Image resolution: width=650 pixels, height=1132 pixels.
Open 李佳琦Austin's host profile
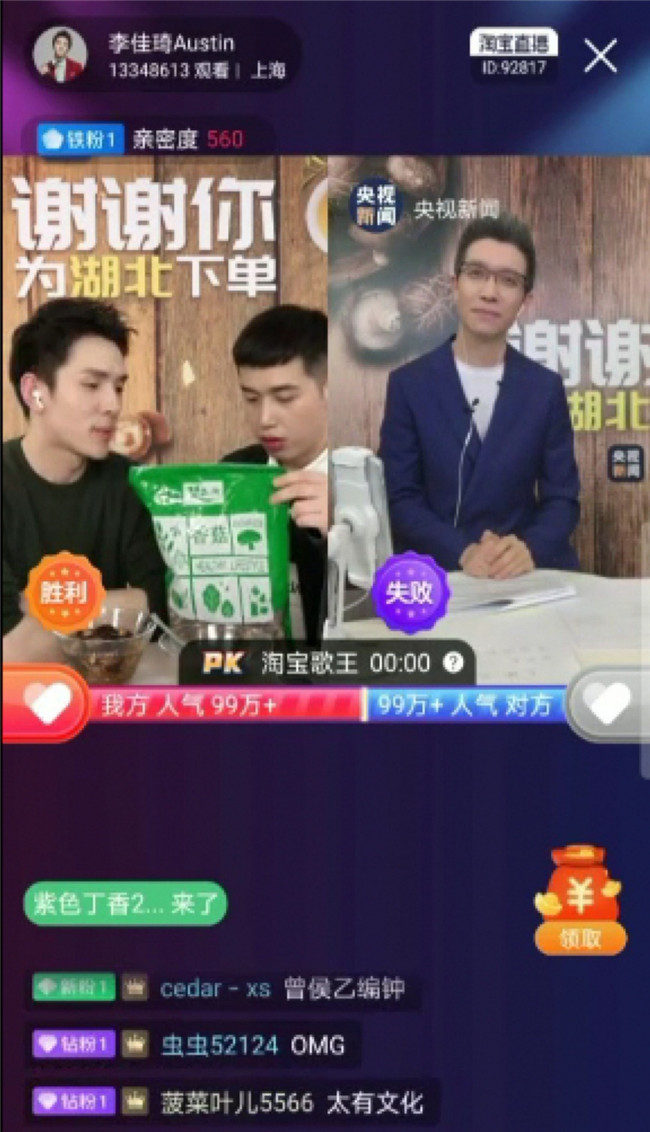click(x=60, y=55)
